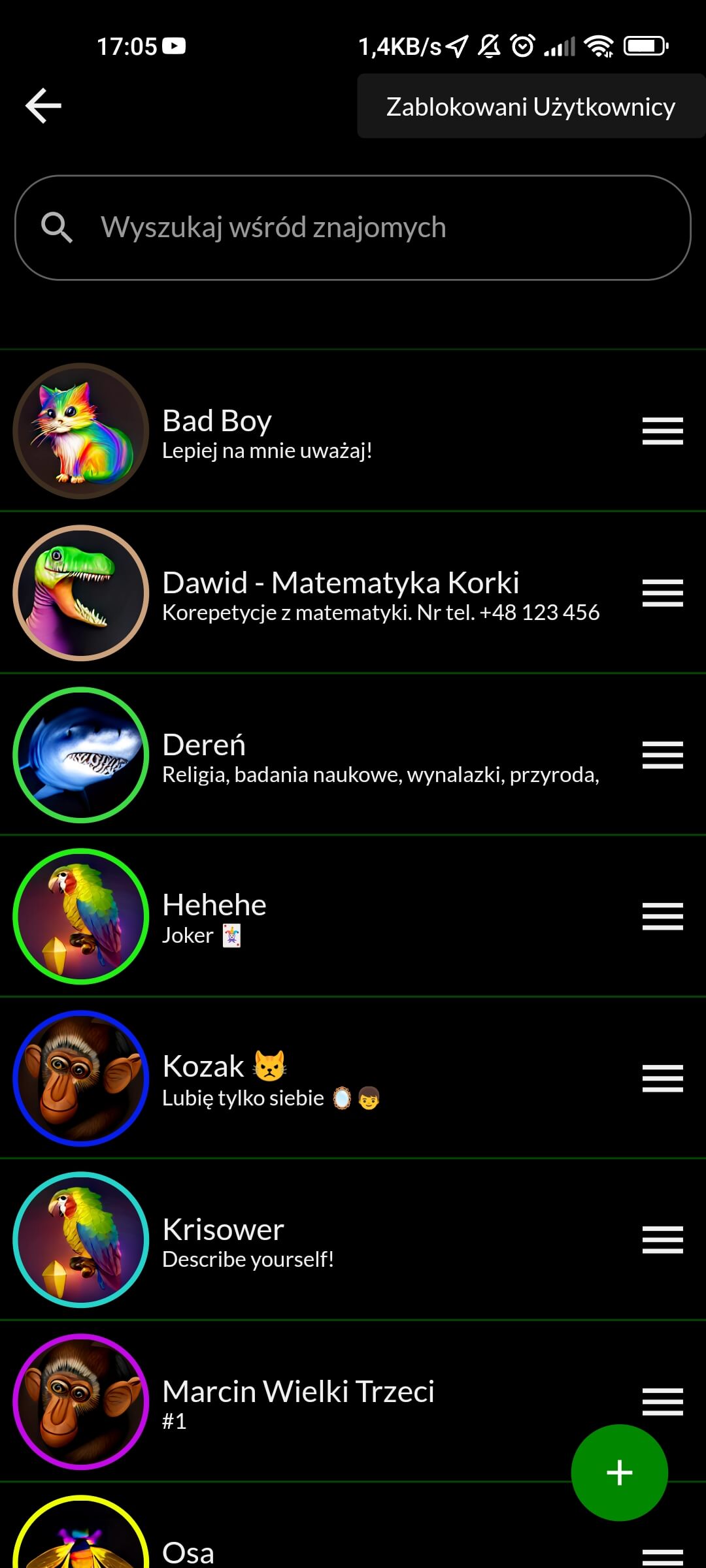
Task: Open Krisower's entry
Action: pyautogui.click(x=327, y=1241)
